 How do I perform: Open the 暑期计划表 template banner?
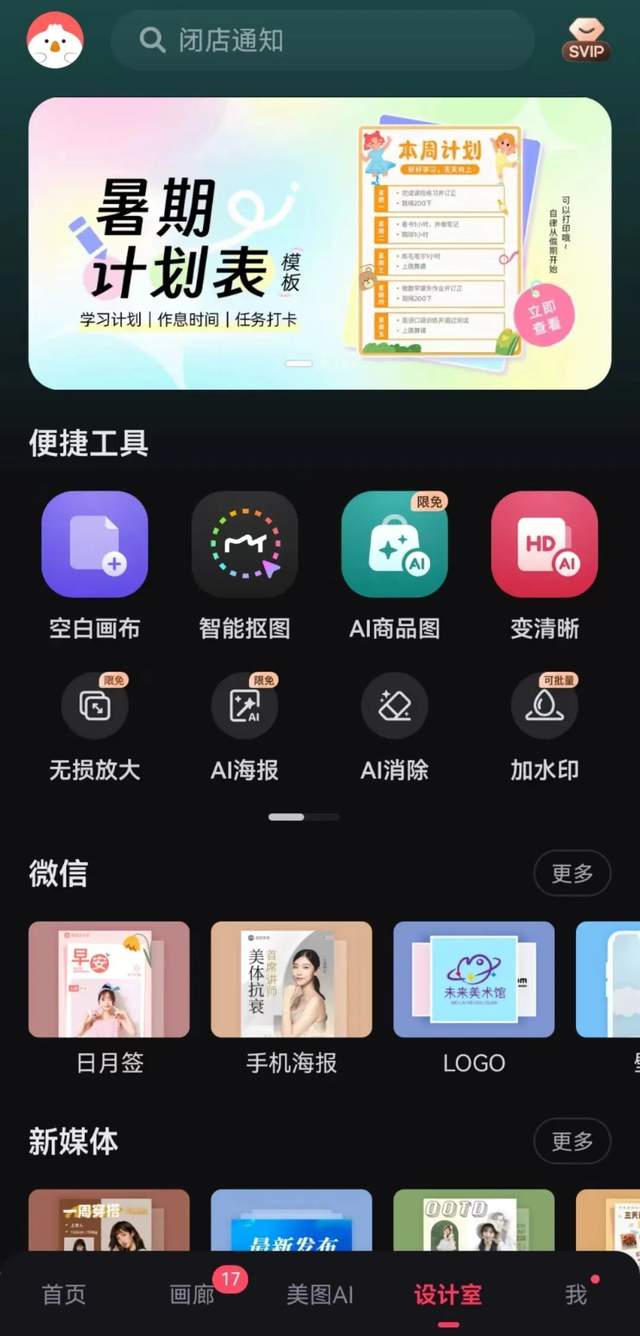[x=319, y=243]
